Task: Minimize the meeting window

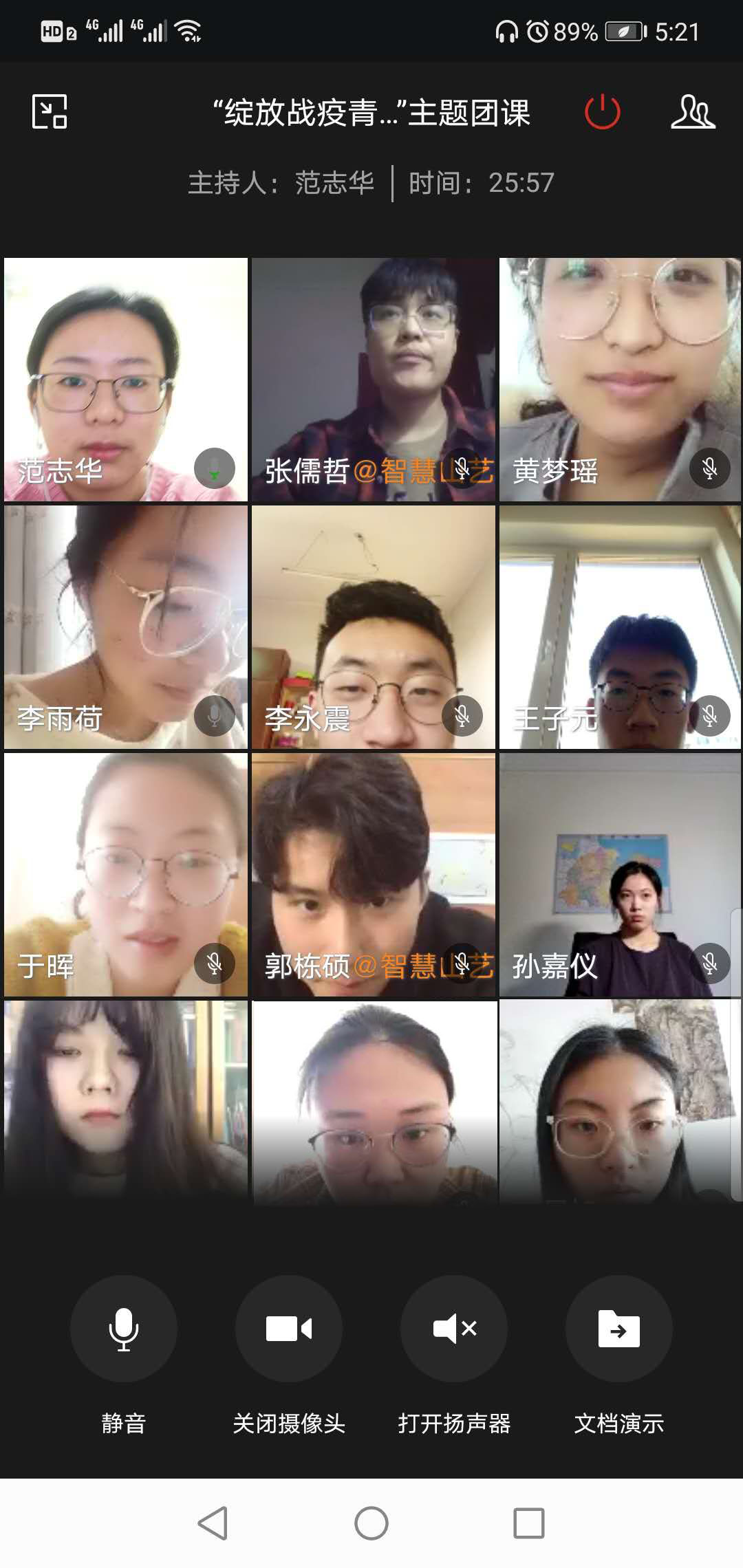Action: point(50,111)
